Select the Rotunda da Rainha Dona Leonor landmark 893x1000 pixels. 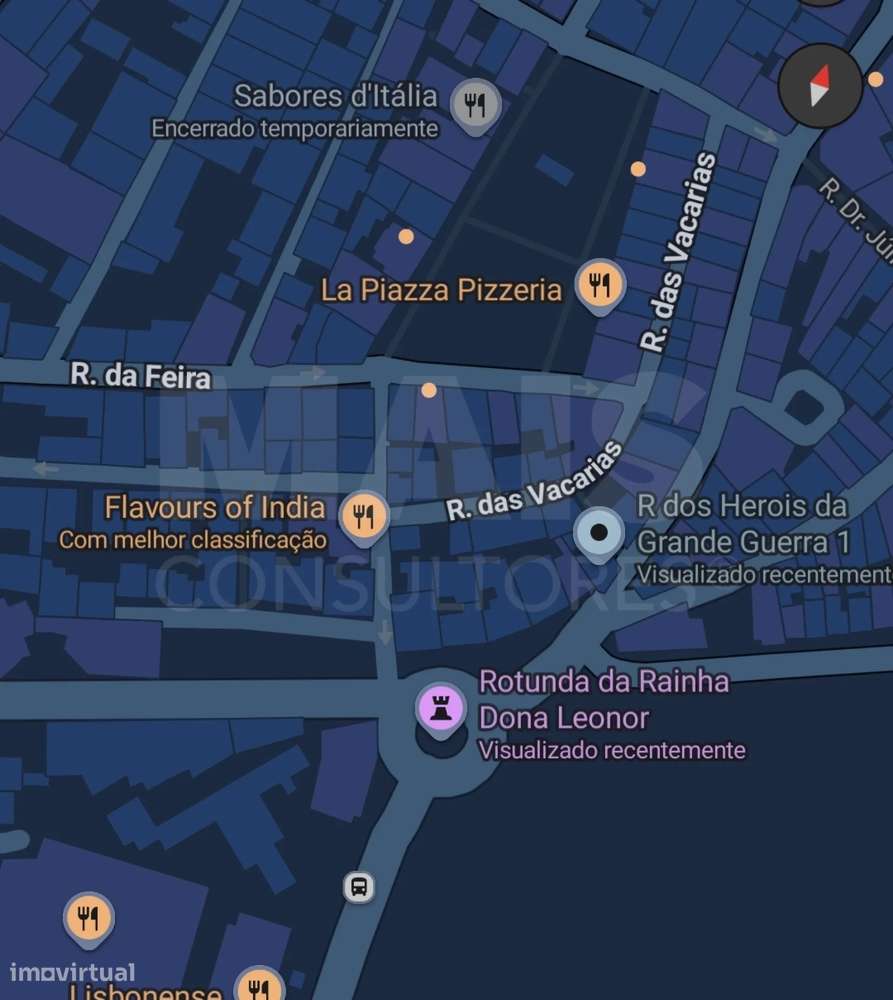(x=441, y=709)
